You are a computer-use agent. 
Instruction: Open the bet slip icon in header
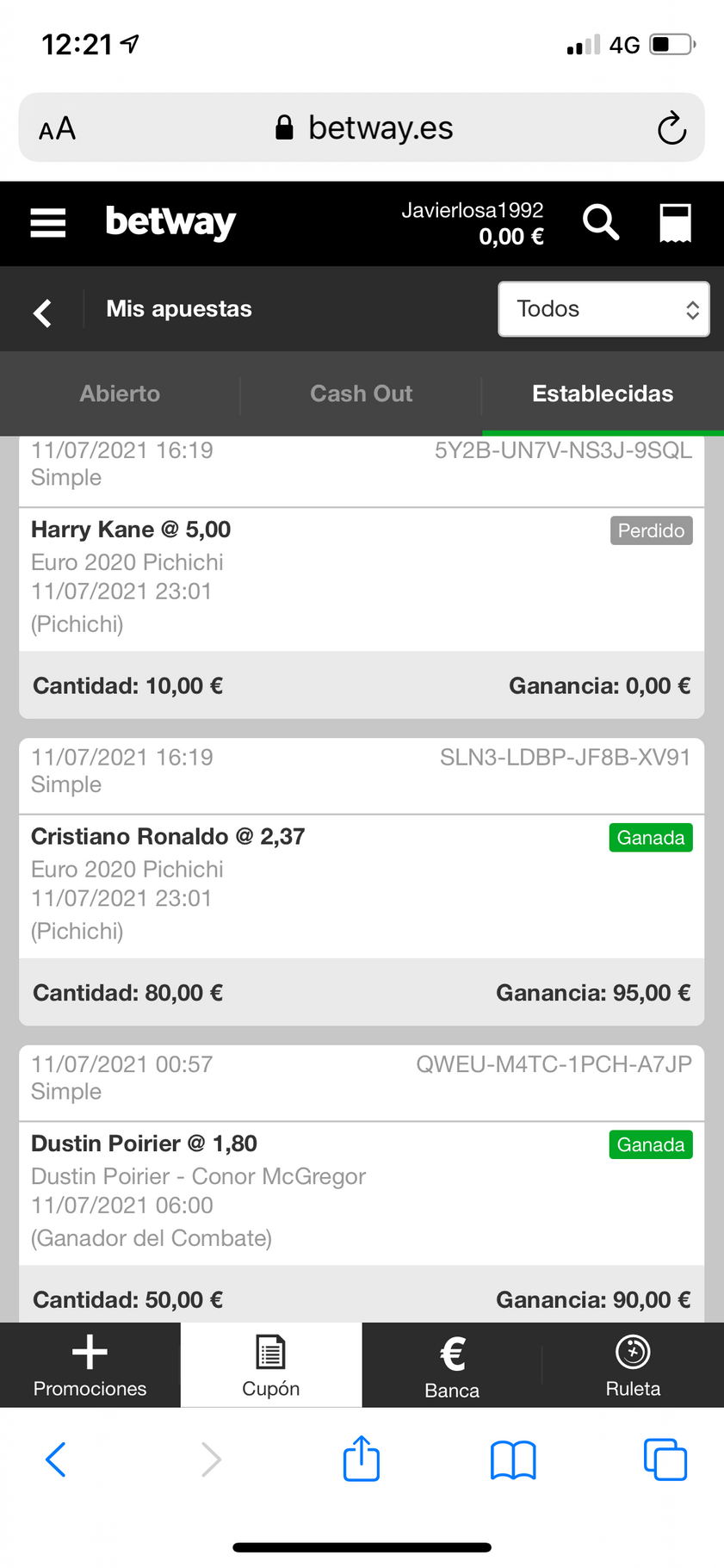coord(675,223)
